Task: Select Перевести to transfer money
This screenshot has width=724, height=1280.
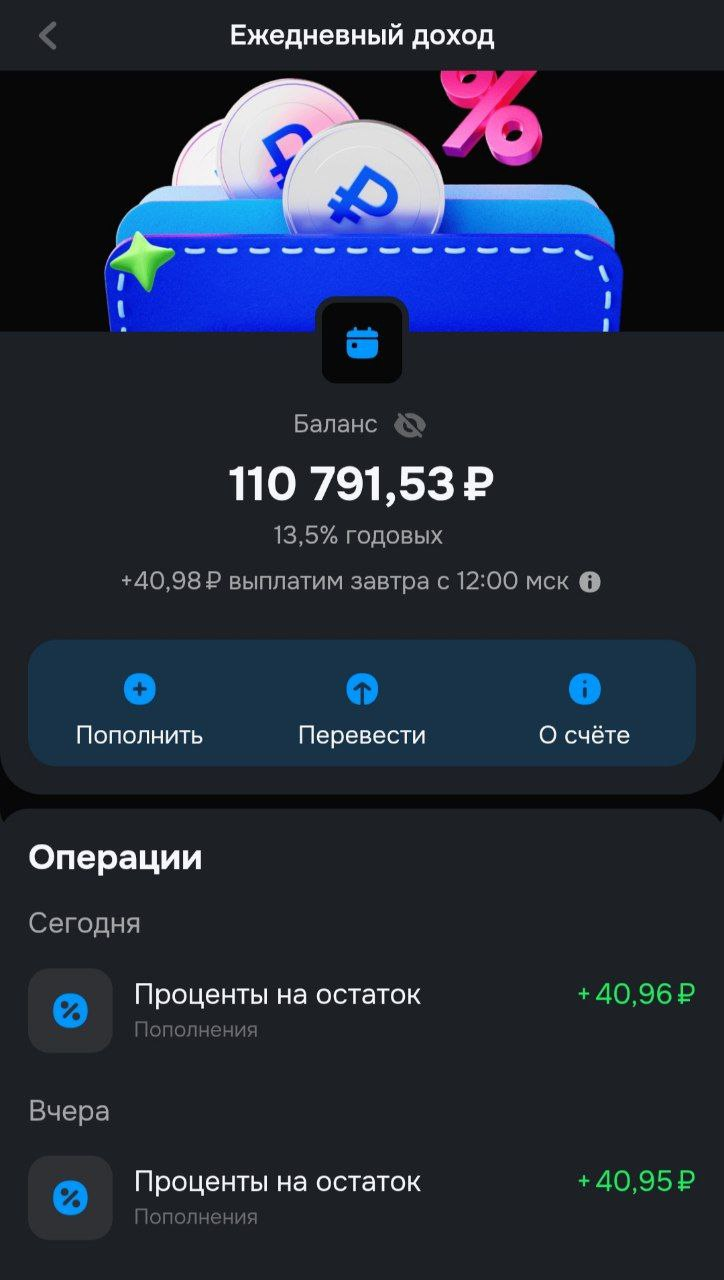Action: [x=362, y=709]
